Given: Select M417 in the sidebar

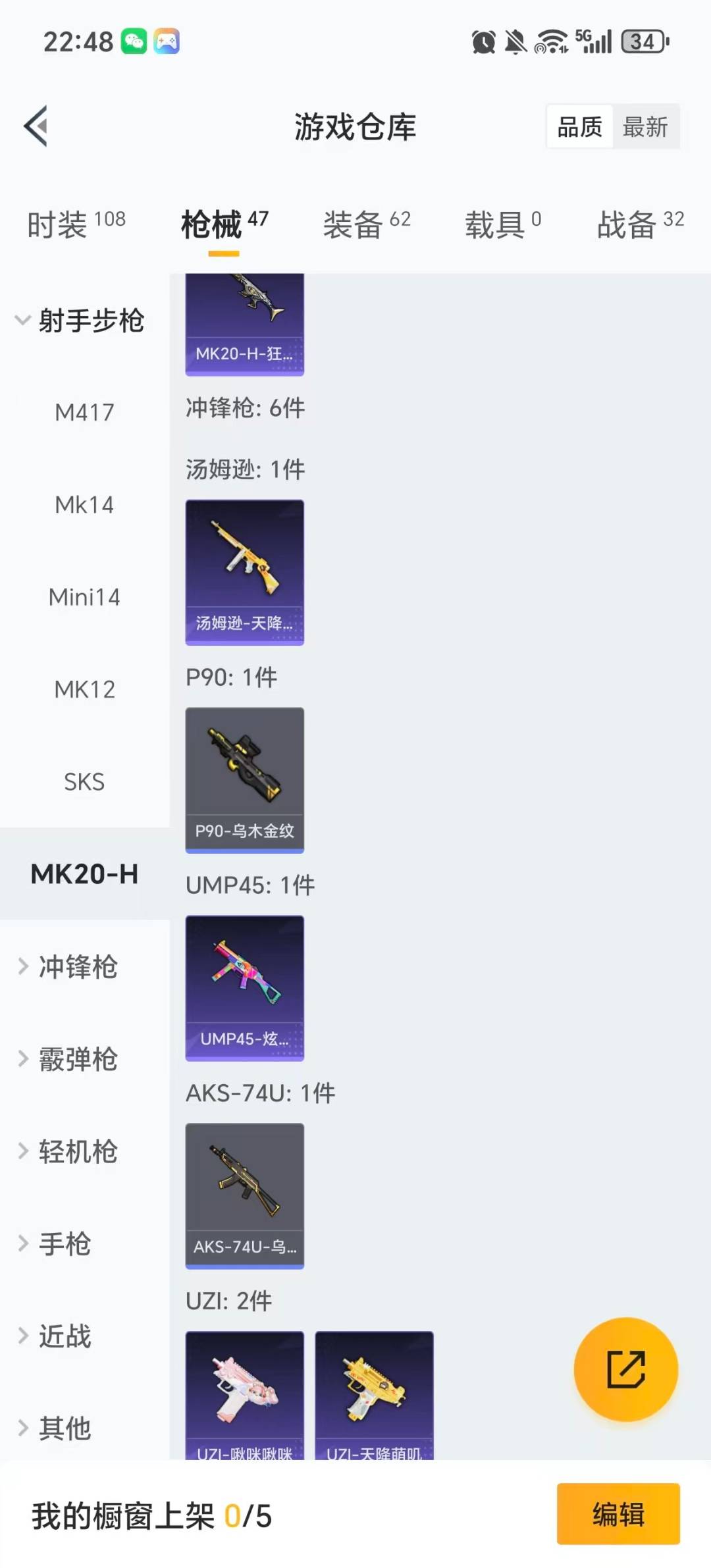Looking at the screenshot, I should tap(84, 412).
